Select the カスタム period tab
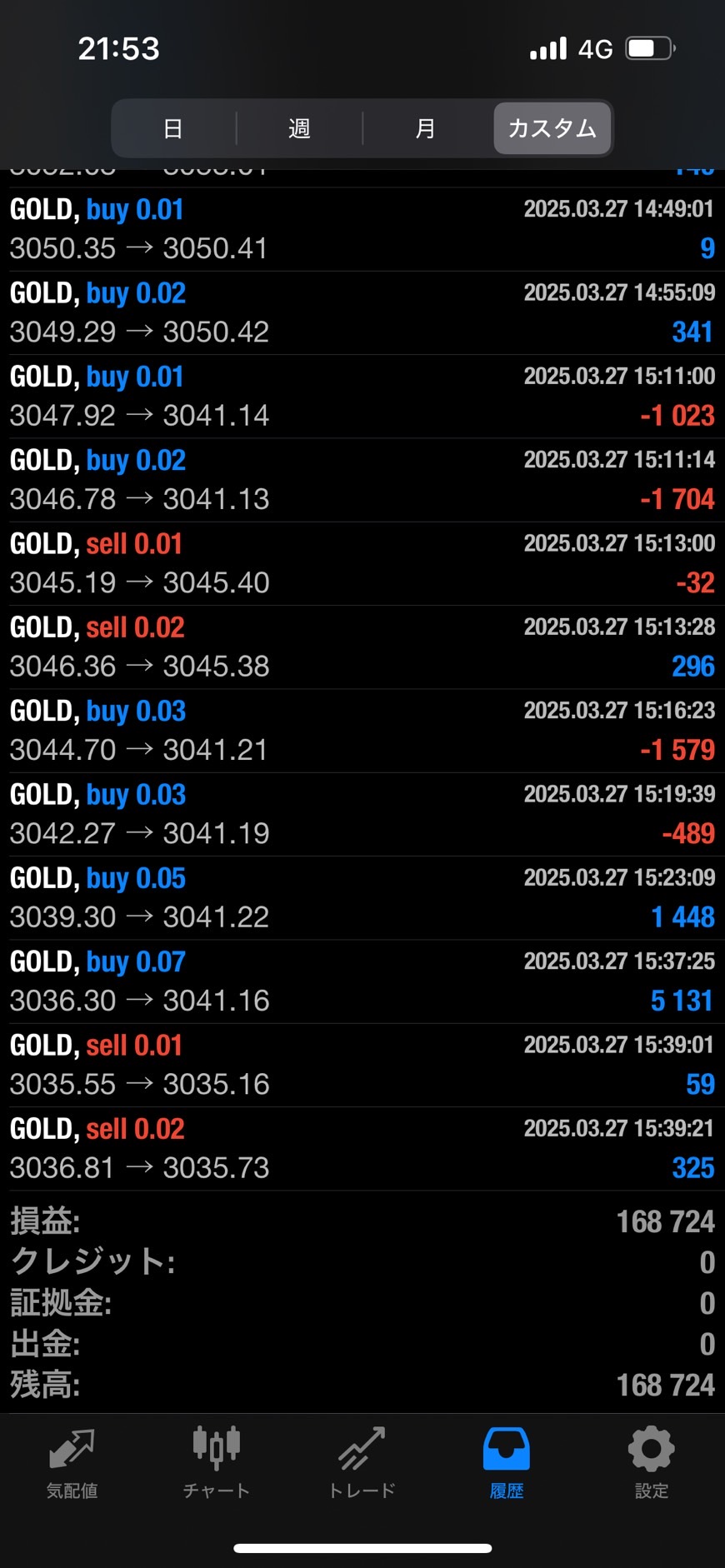Image resolution: width=725 pixels, height=1568 pixels. point(552,128)
